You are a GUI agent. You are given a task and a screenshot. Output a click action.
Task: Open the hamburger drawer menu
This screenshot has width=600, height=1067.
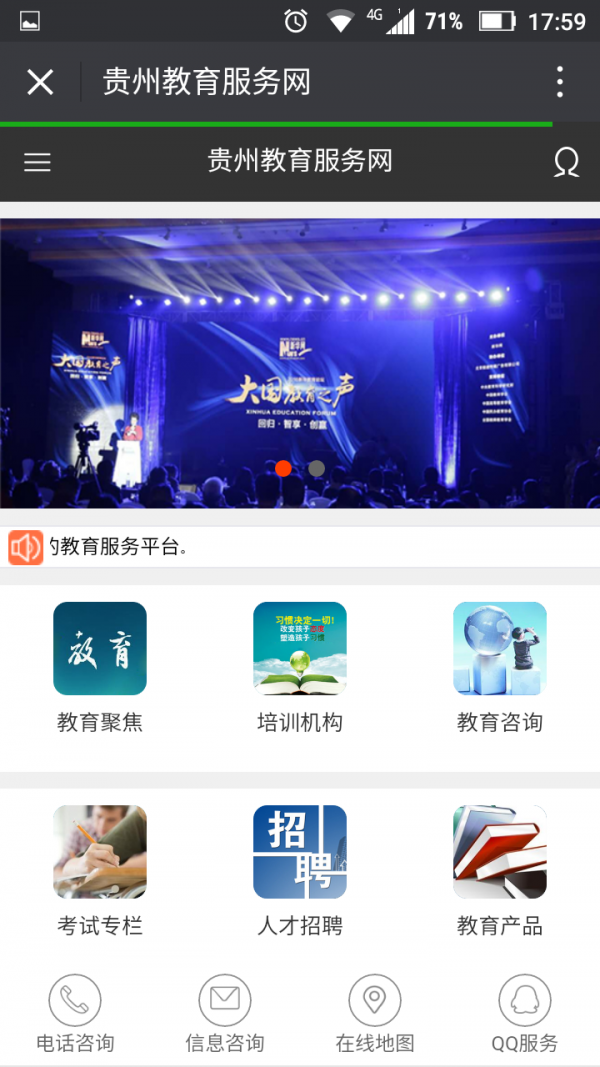37,162
